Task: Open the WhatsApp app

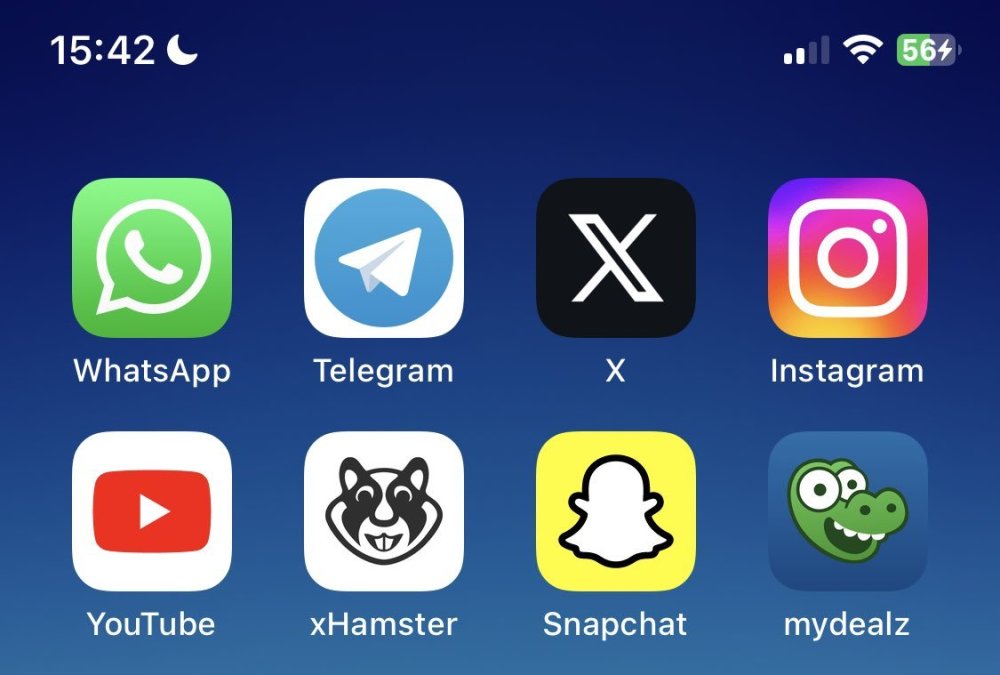Action: pos(152,258)
